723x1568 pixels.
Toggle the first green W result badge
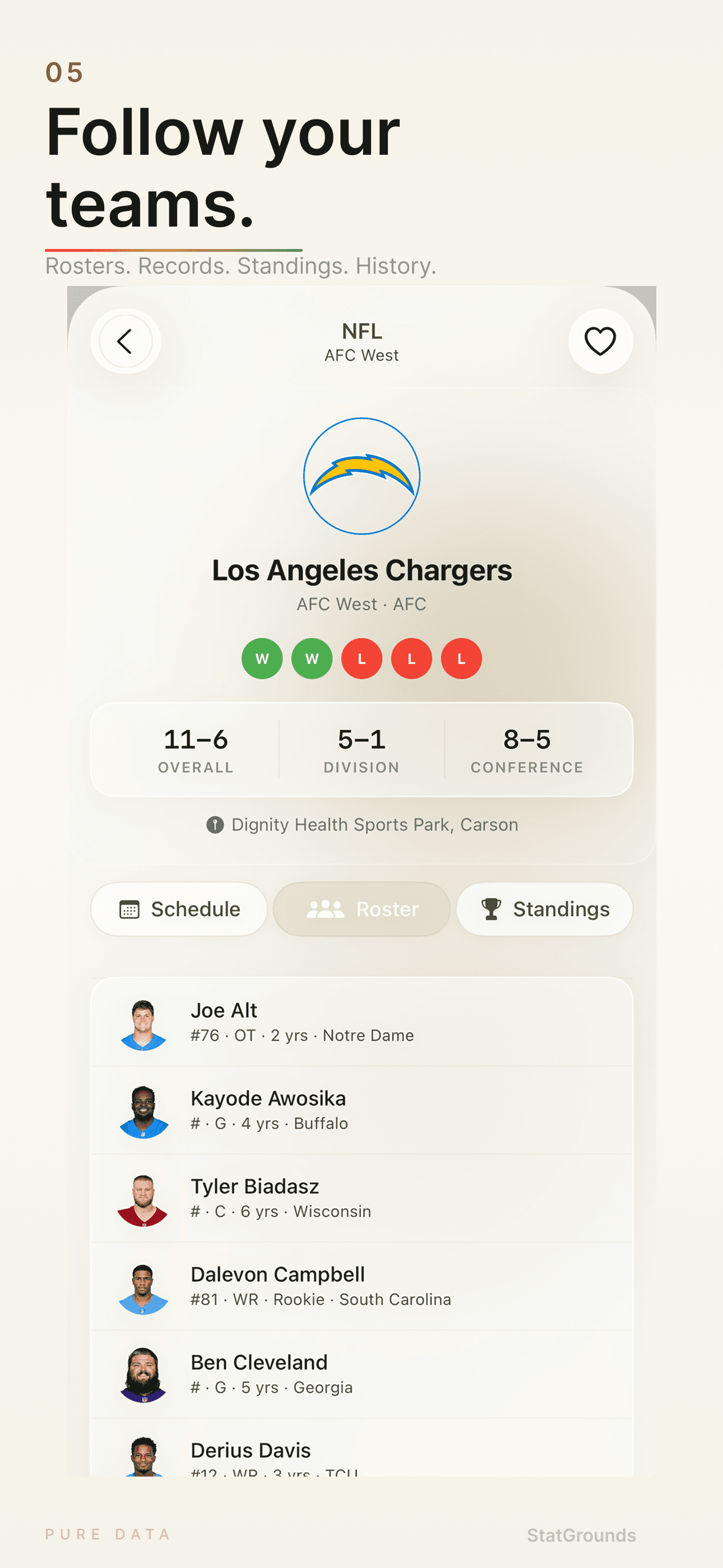pyautogui.click(x=262, y=658)
